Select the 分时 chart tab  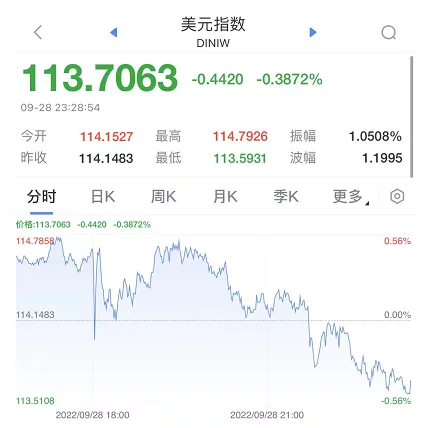tap(42, 197)
